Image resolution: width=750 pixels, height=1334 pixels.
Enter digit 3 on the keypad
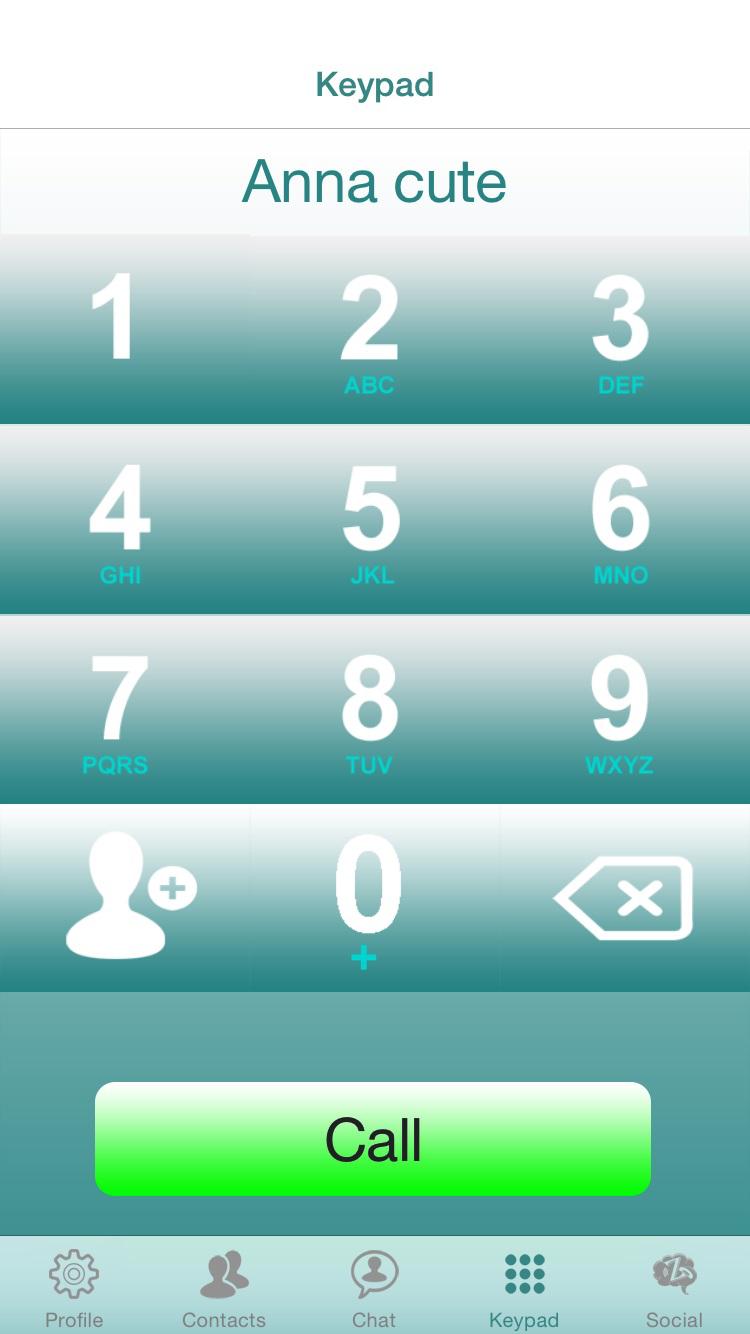(x=621, y=330)
